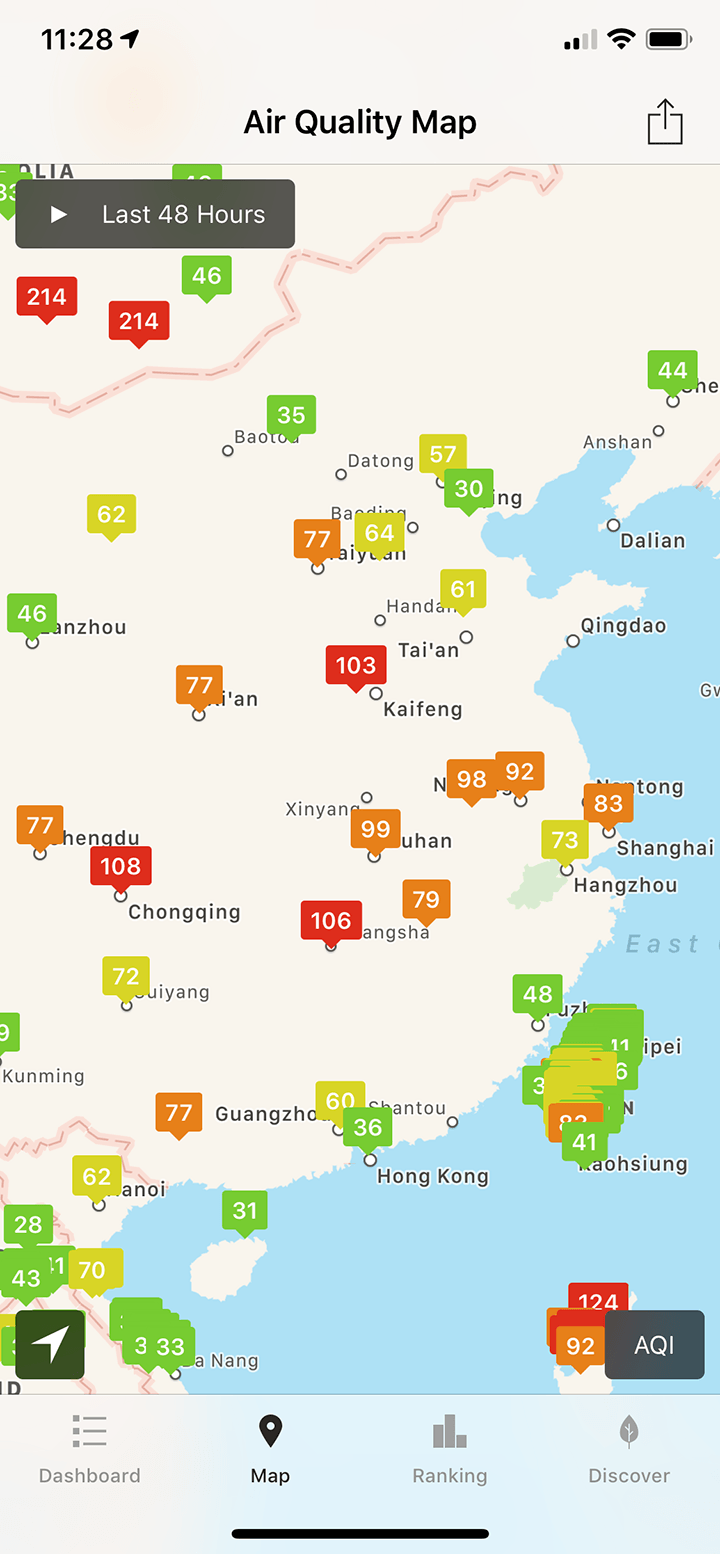Play the Last 48 Hours animation

[155, 214]
